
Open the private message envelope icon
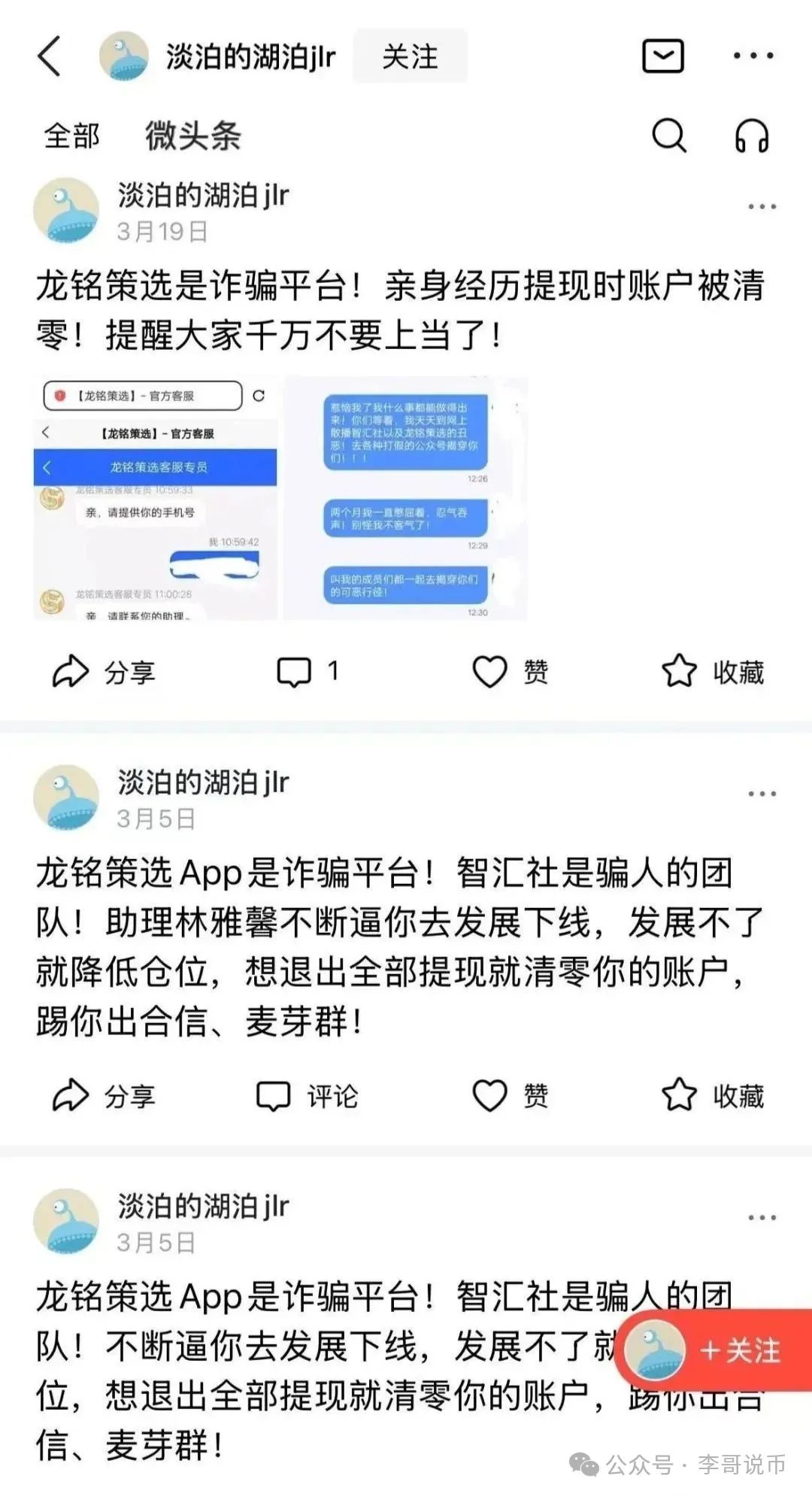pos(662,56)
